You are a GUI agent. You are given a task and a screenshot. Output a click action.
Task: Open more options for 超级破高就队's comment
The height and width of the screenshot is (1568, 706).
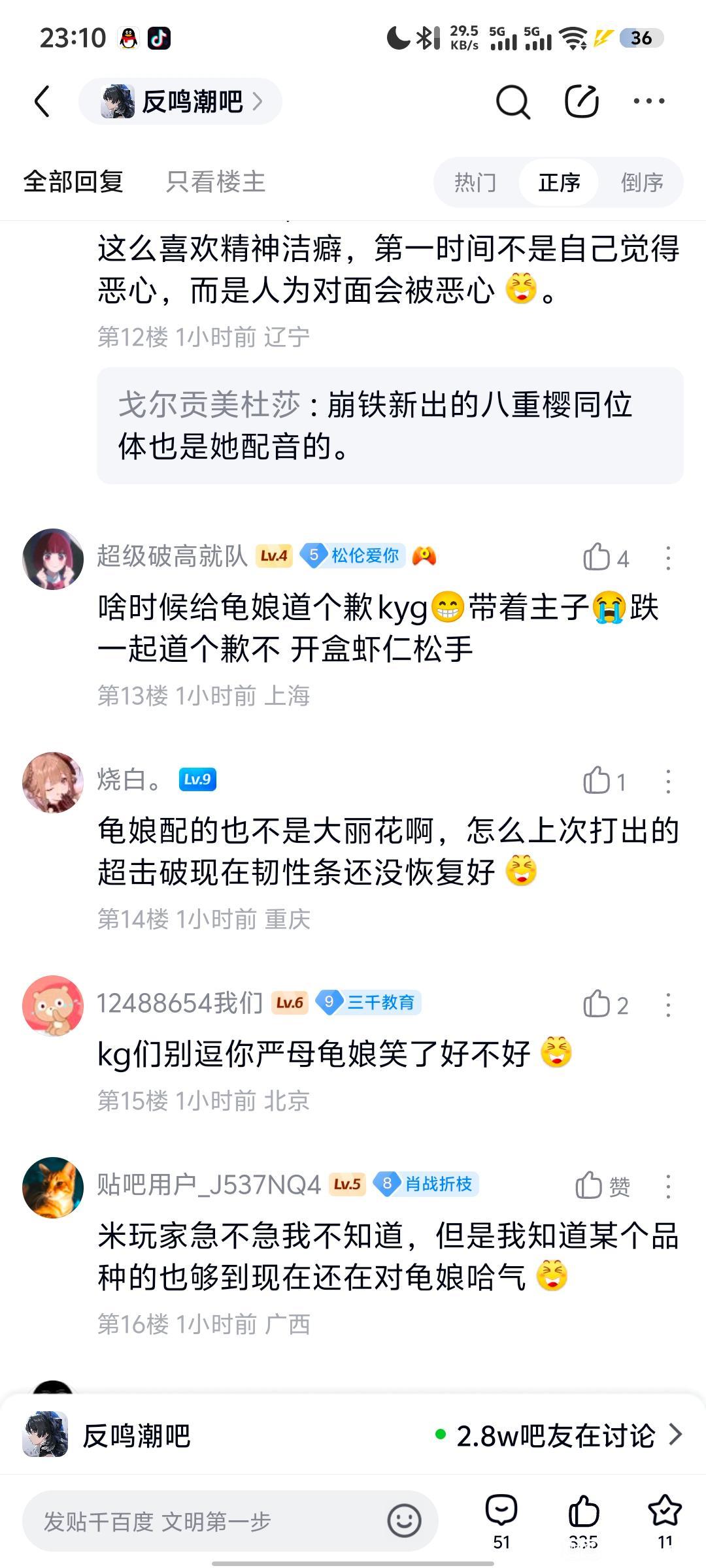pyautogui.click(x=667, y=558)
